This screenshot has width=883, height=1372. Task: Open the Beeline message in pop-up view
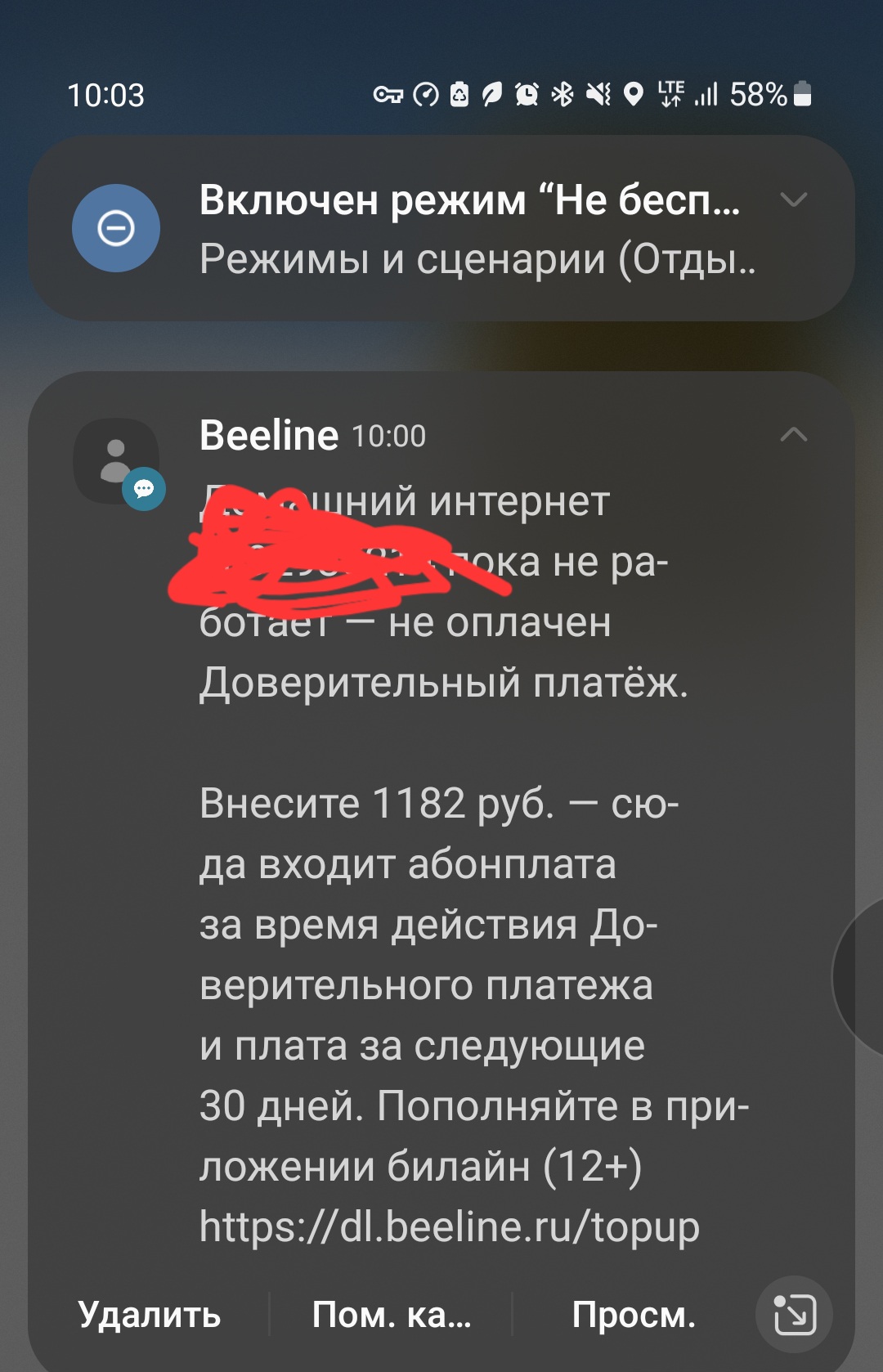(x=795, y=1315)
